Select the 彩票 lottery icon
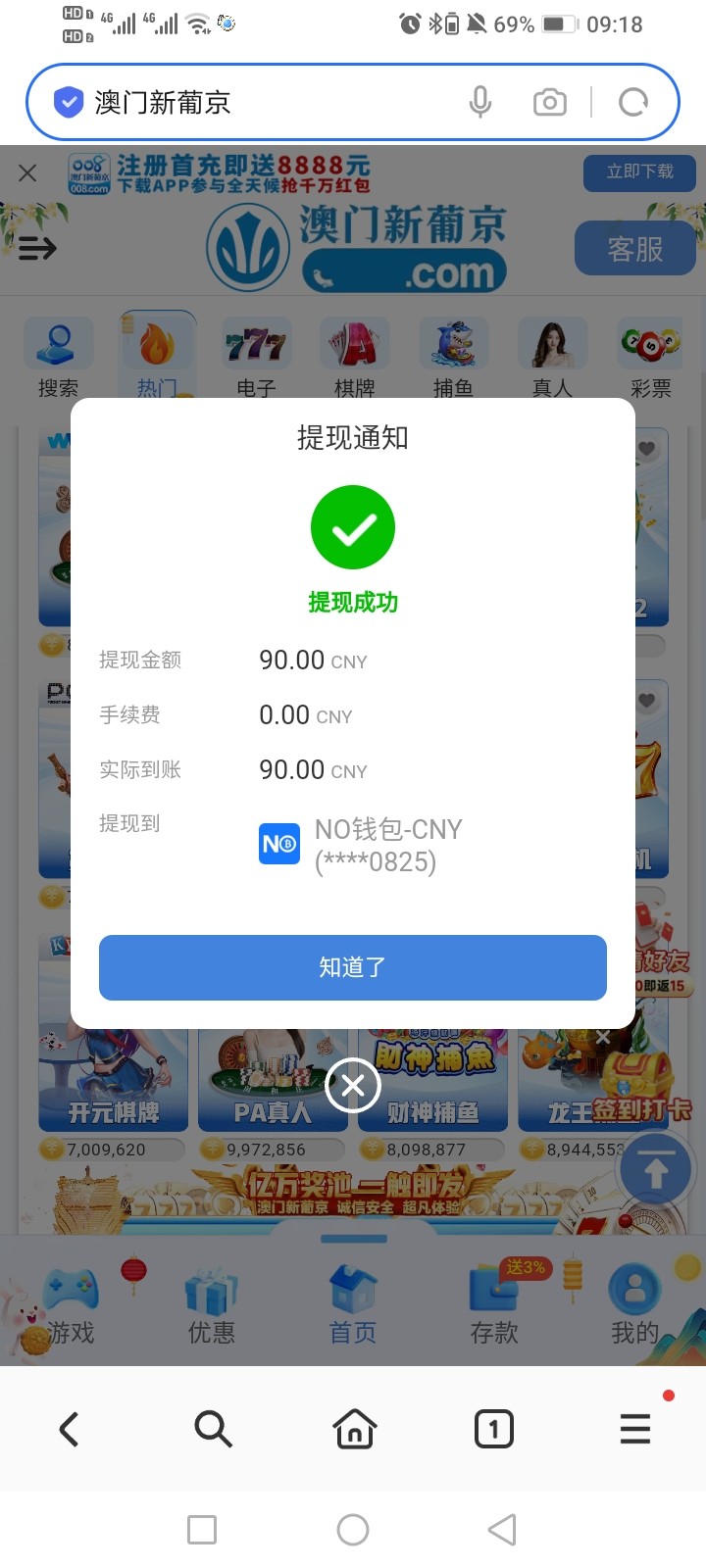706x1568 pixels. (x=650, y=343)
